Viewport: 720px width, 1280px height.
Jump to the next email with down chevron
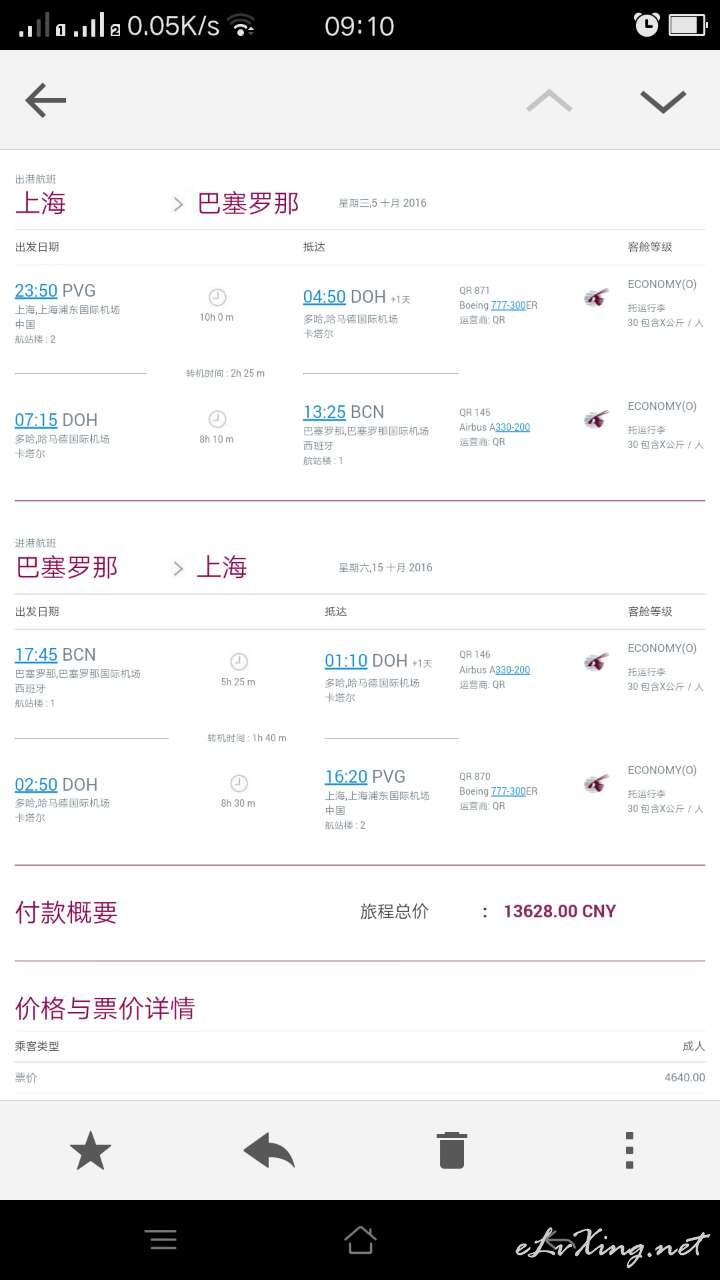tap(663, 100)
